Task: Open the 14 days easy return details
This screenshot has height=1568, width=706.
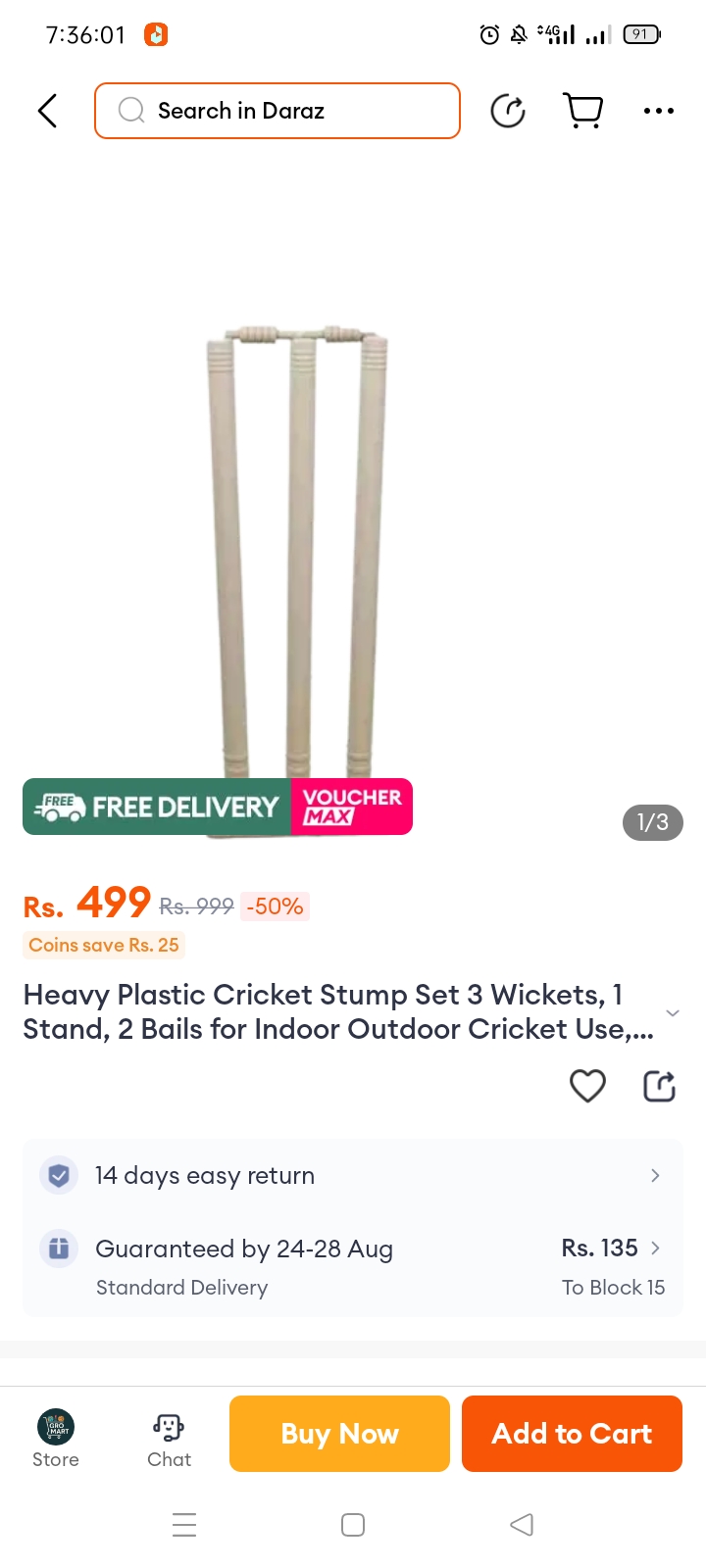Action: point(353,1175)
